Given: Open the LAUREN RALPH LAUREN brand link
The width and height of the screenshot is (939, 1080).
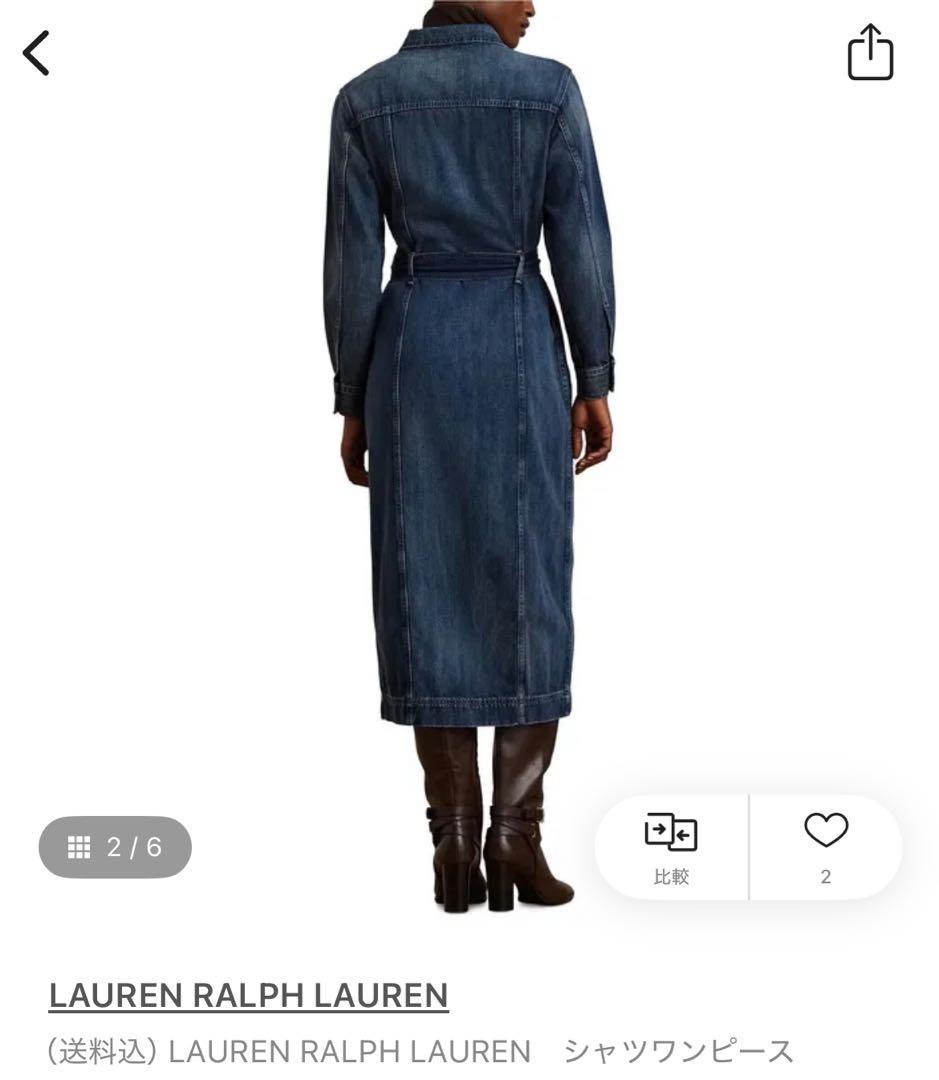Looking at the screenshot, I should (248, 995).
